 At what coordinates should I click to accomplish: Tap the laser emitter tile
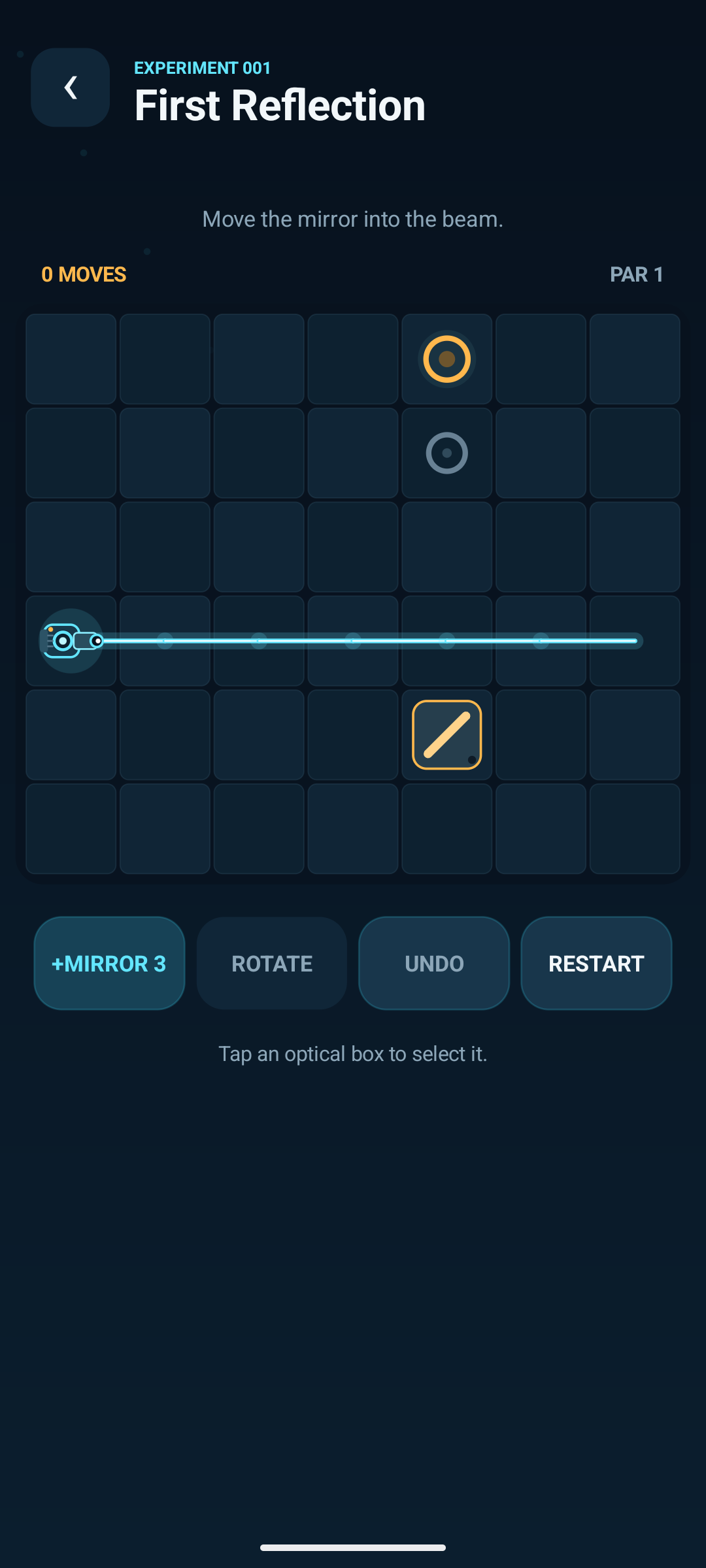tap(71, 641)
